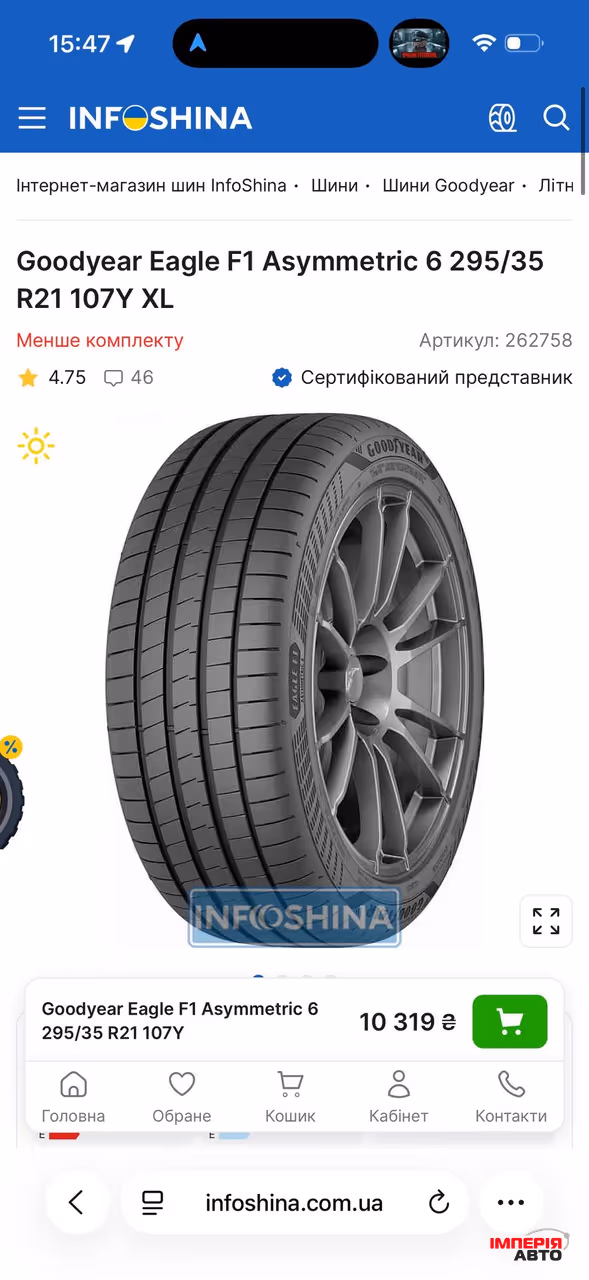Open browser three-dot menu
This screenshot has height=1280, width=589.
pyautogui.click(x=511, y=1202)
